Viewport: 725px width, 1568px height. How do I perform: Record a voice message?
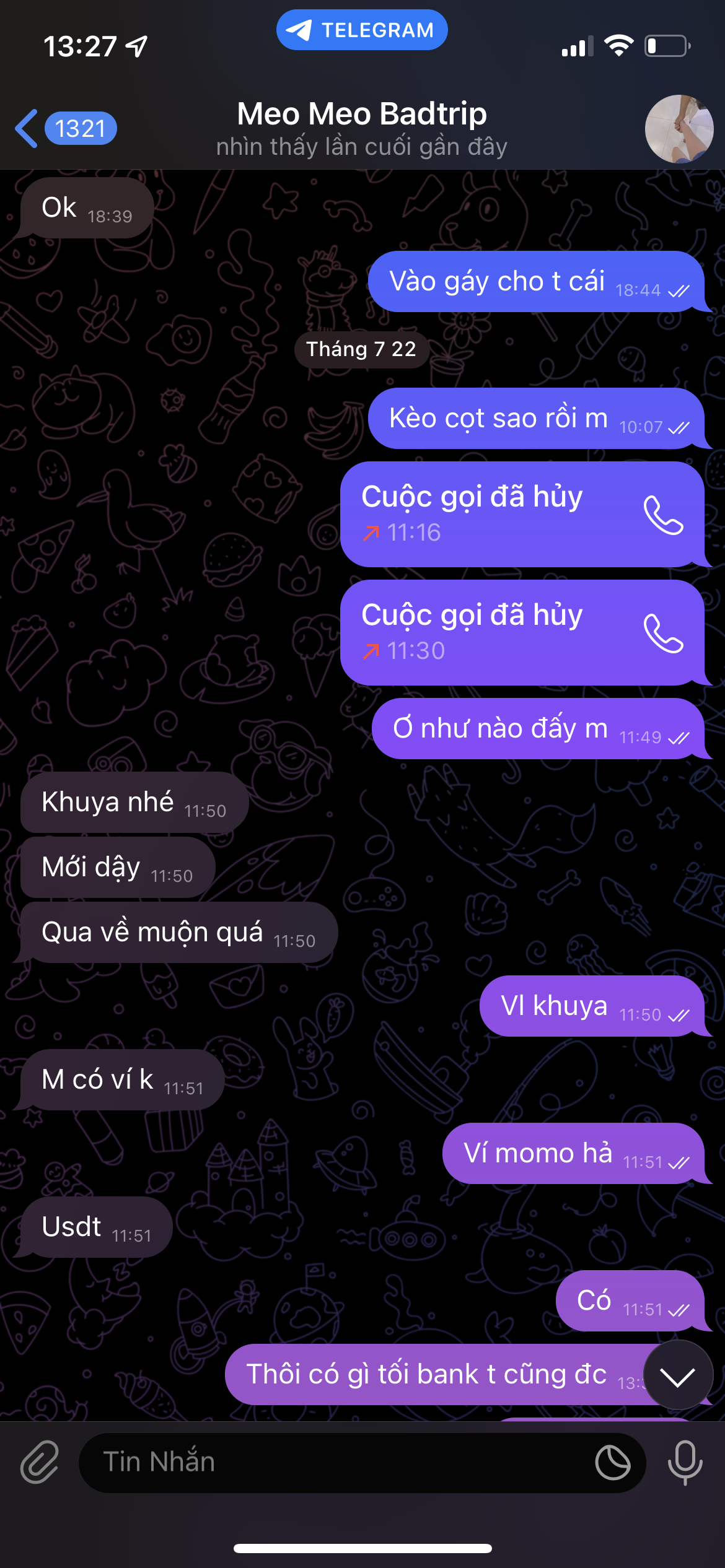[685, 1462]
